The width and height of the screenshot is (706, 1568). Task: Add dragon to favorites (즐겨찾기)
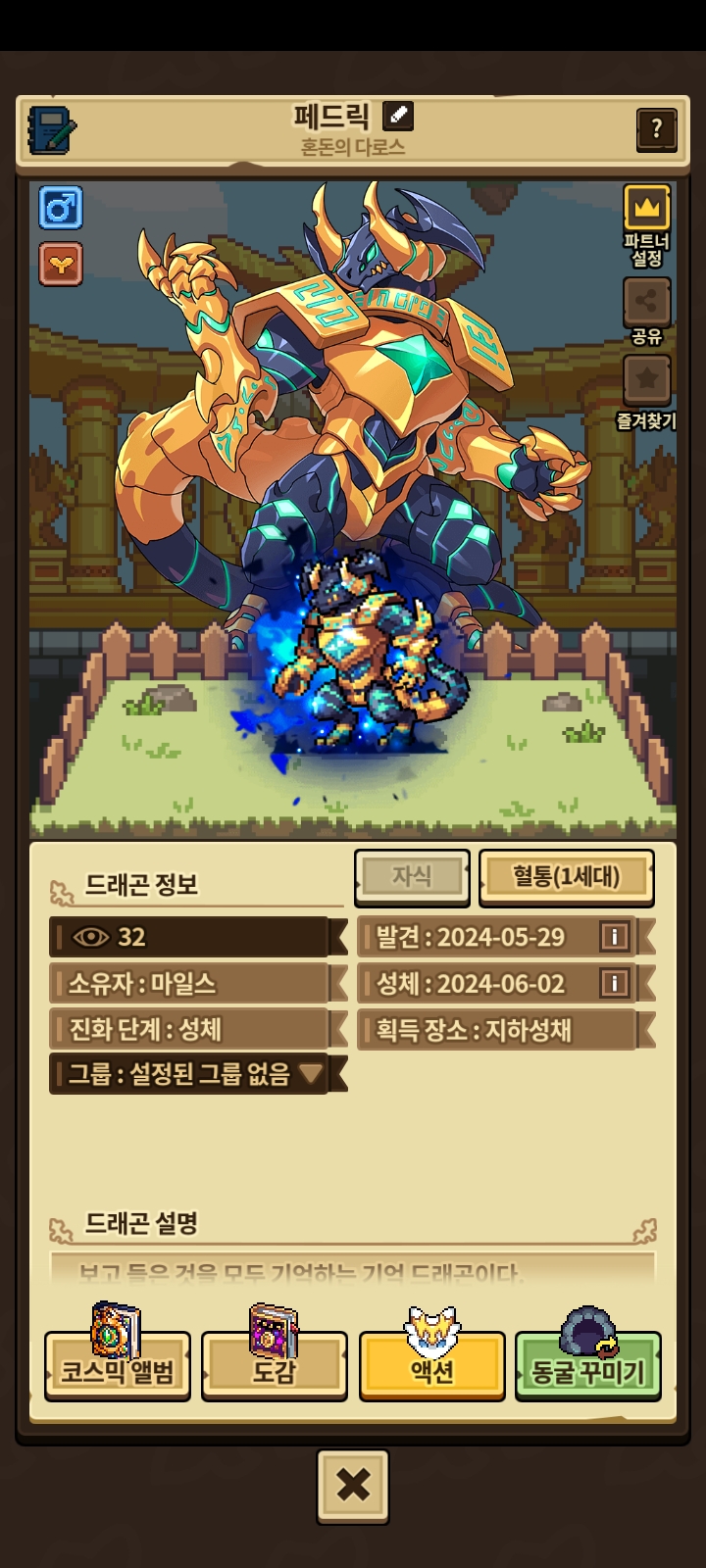coord(646,381)
